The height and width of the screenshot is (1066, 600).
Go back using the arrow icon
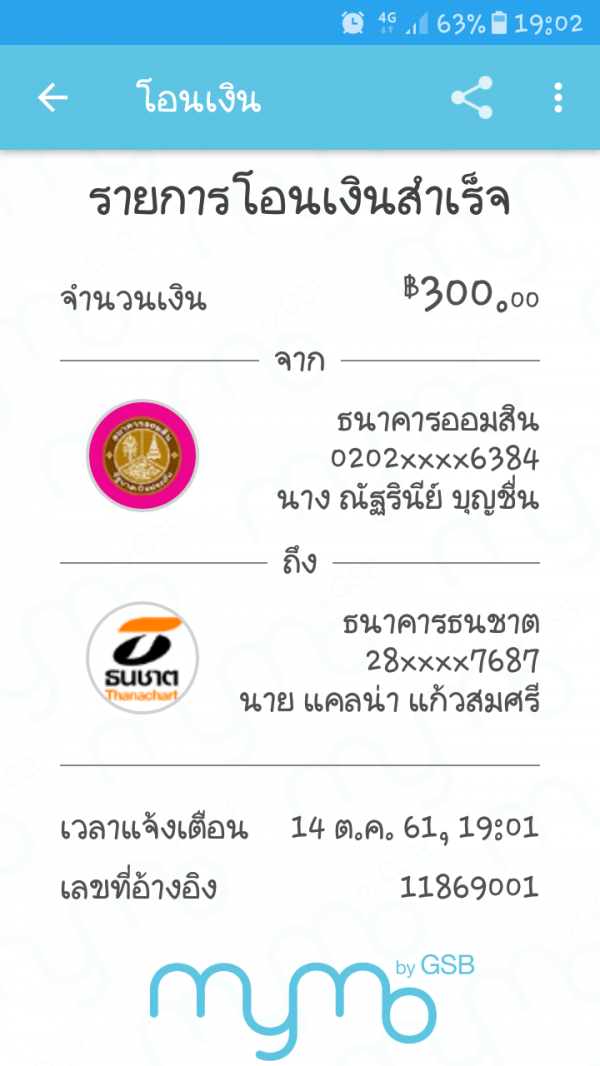pos(52,98)
